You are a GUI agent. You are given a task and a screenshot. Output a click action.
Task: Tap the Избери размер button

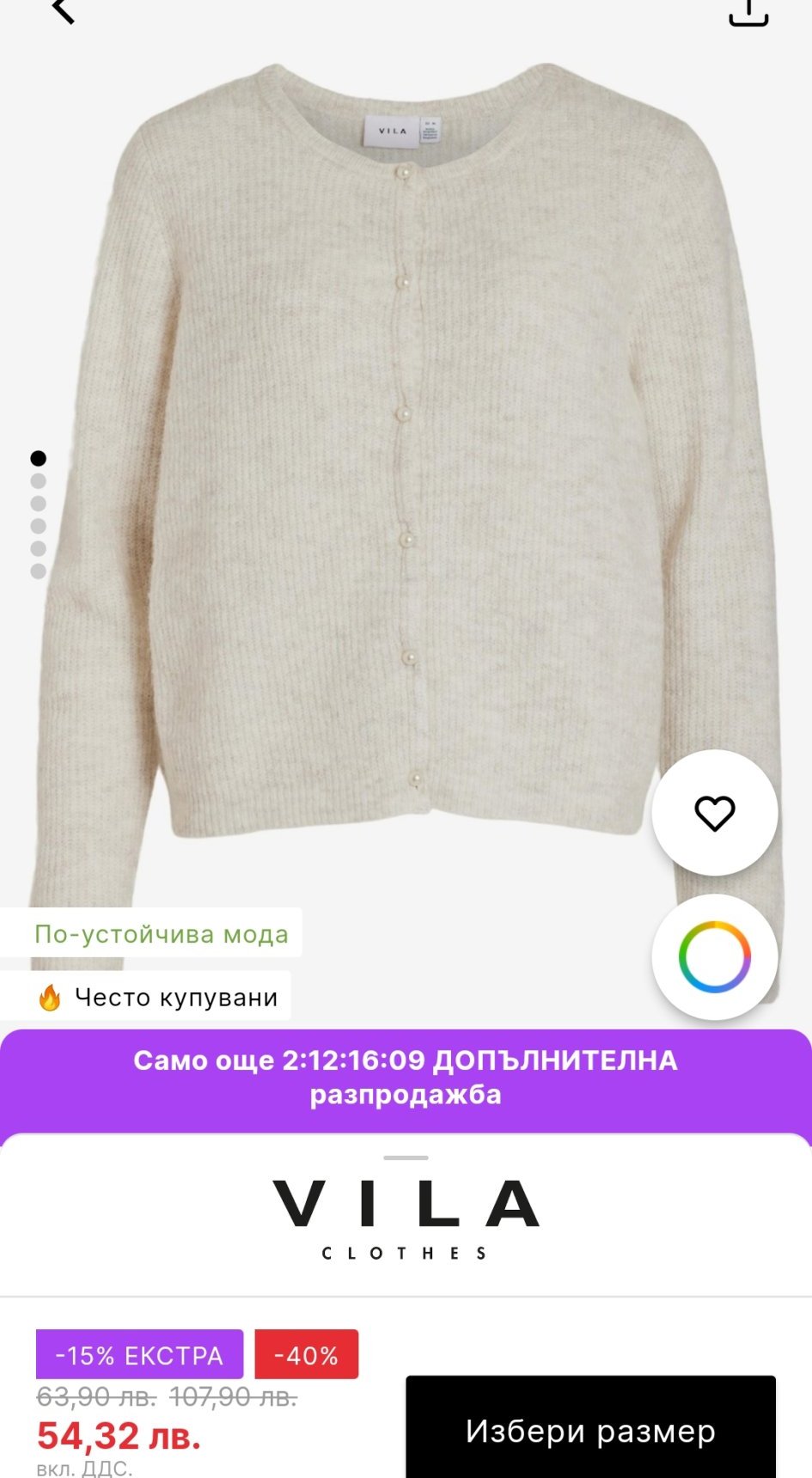click(x=590, y=1431)
